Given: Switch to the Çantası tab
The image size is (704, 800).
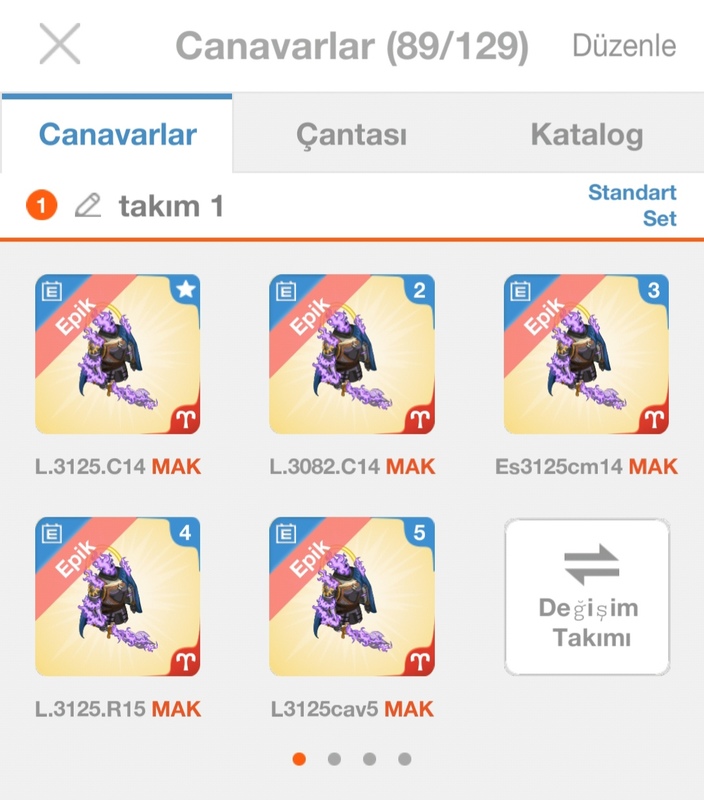Looking at the screenshot, I should coord(351,135).
